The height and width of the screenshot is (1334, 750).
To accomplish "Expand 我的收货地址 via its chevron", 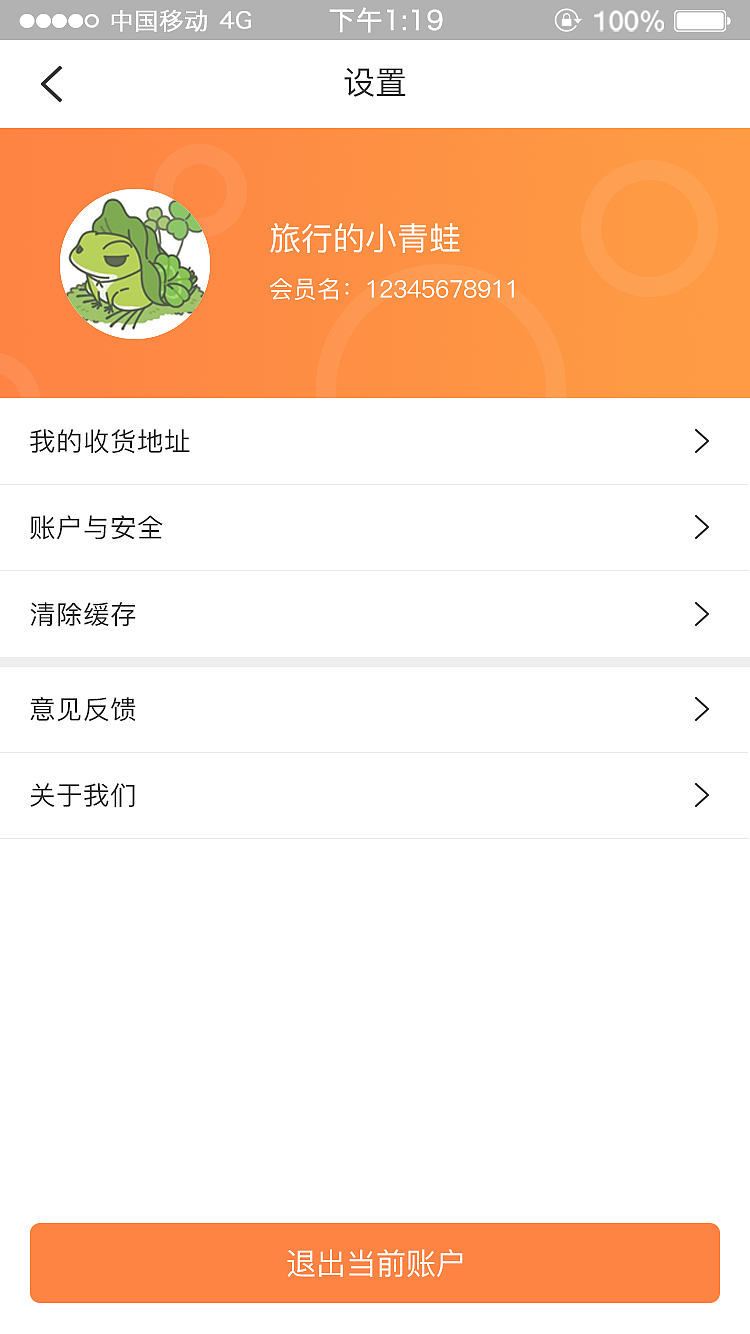I will pyautogui.click(x=701, y=441).
